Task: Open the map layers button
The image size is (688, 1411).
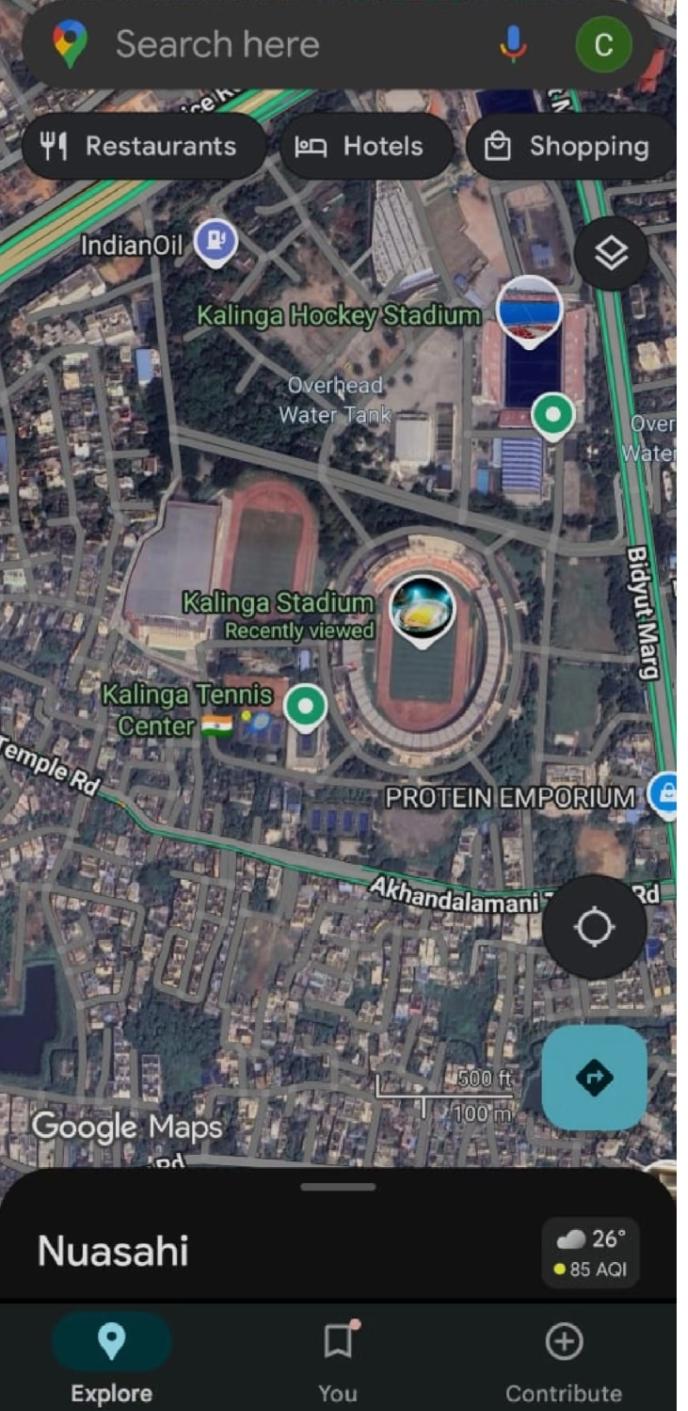Action: [x=611, y=254]
